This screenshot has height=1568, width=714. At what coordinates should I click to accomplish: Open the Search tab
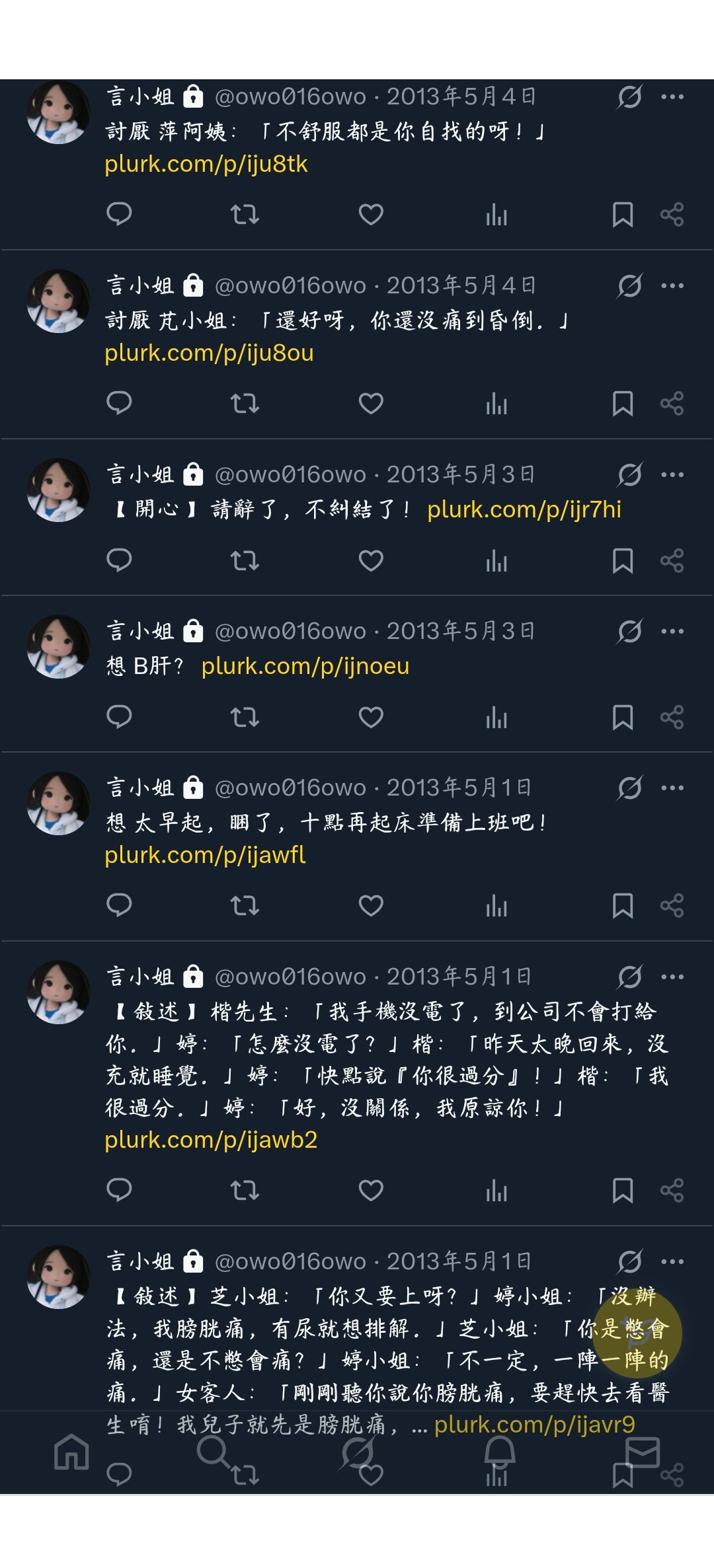click(214, 1452)
